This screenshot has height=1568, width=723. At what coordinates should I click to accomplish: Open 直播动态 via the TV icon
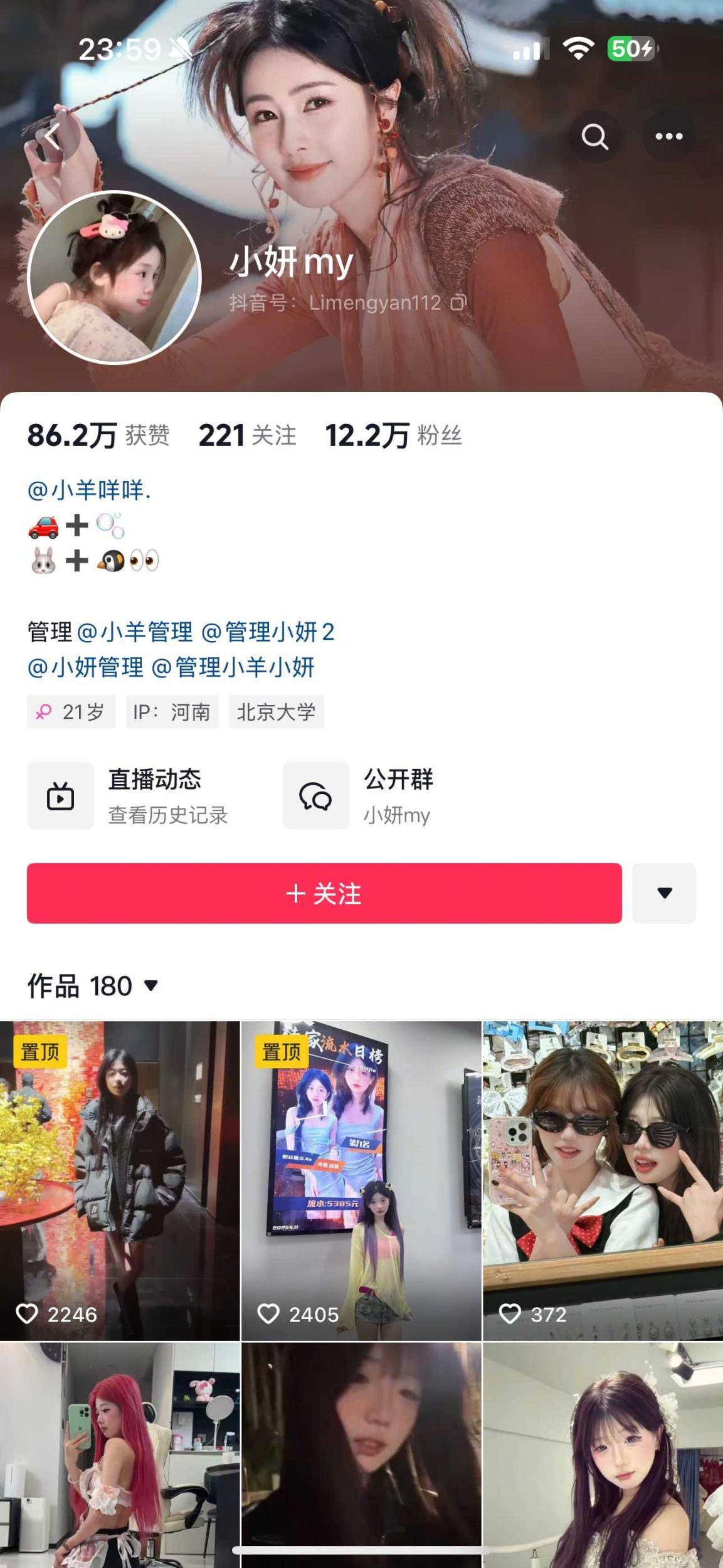[x=60, y=796]
